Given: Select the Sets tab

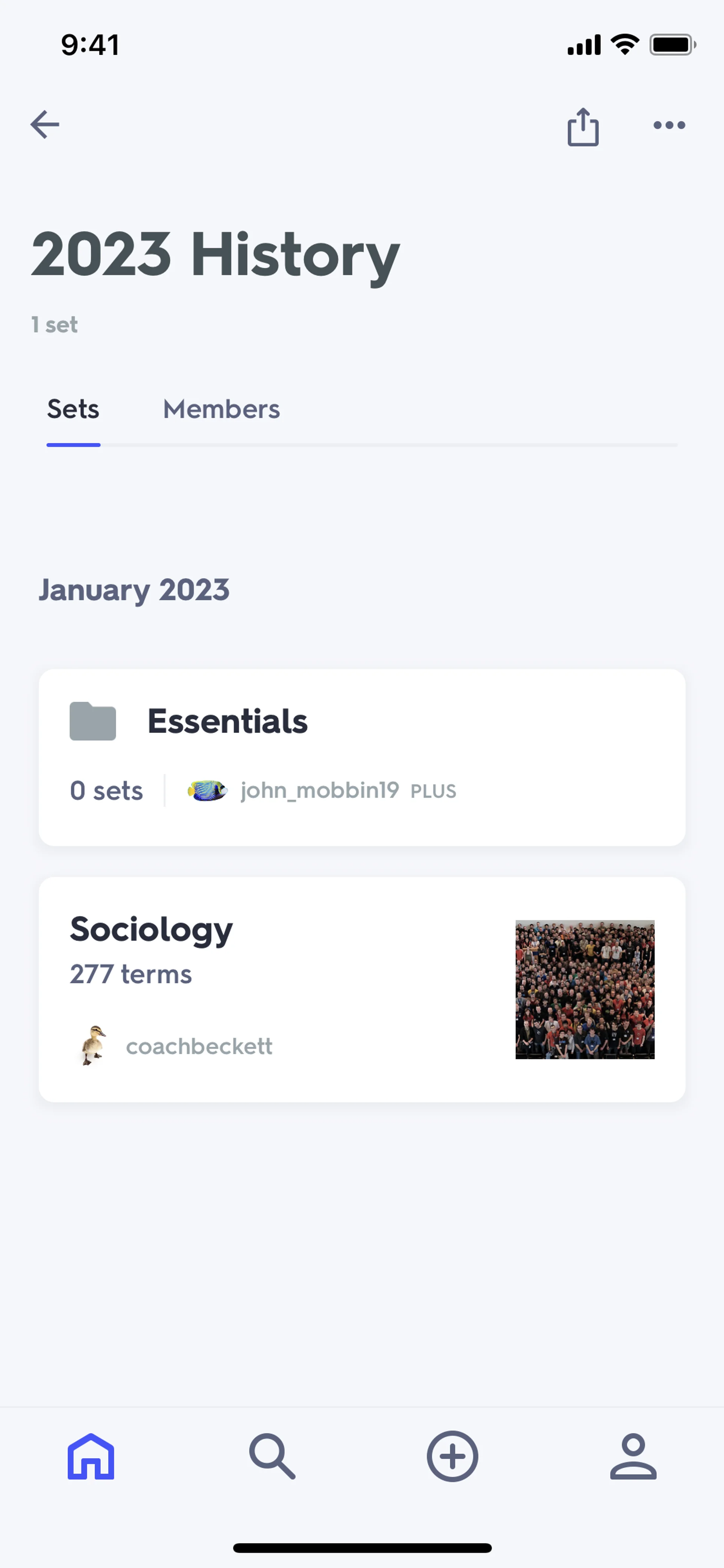Looking at the screenshot, I should (x=73, y=410).
